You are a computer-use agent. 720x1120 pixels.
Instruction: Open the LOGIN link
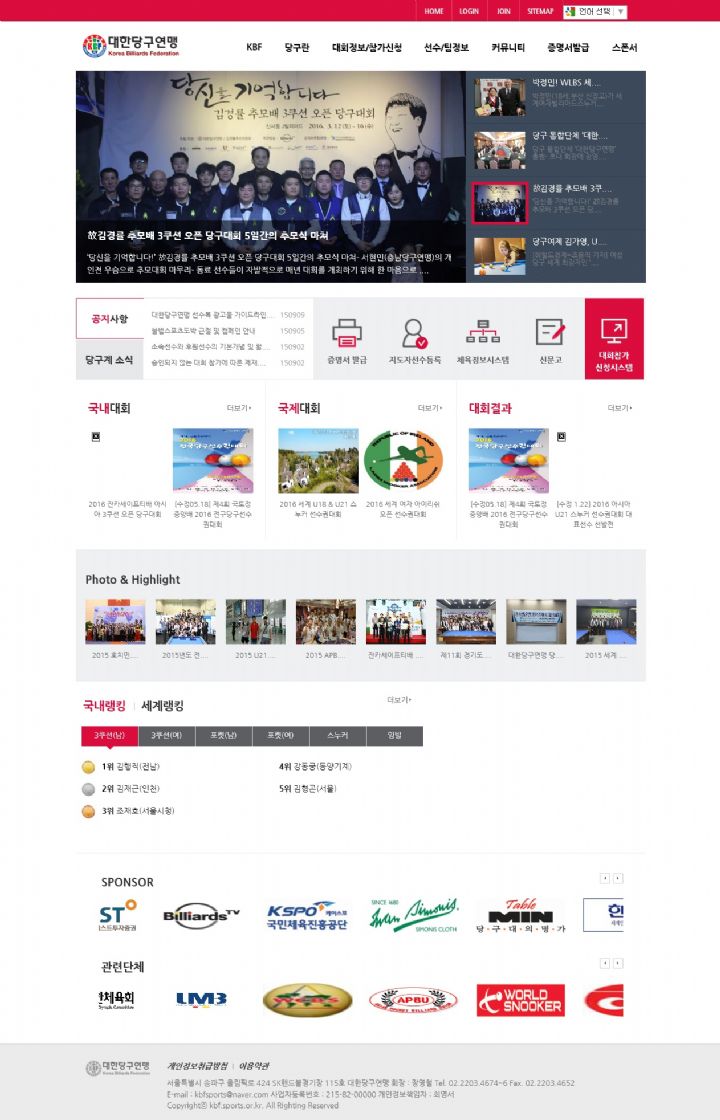[469, 11]
